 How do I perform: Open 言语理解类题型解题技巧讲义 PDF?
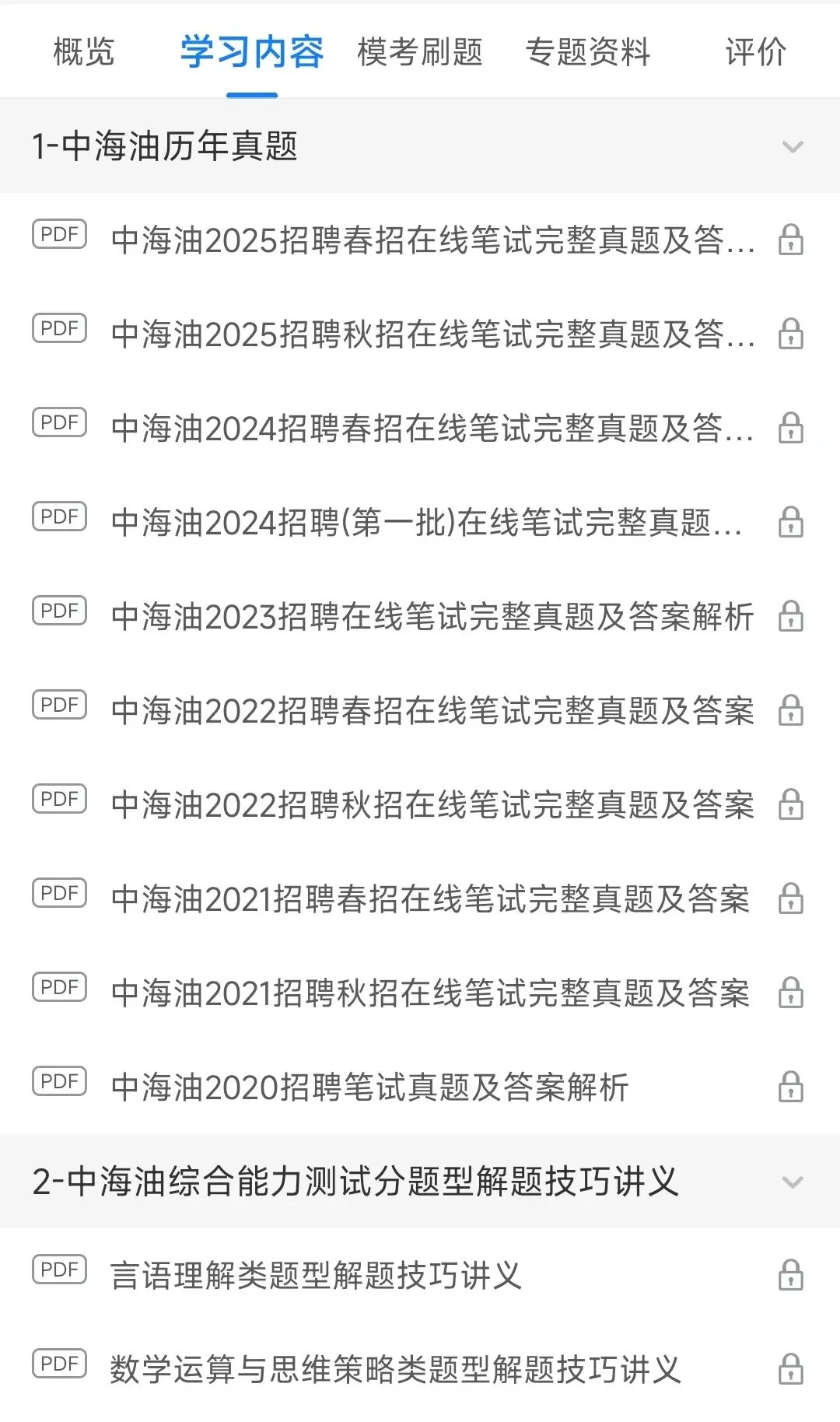point(420,1276)
